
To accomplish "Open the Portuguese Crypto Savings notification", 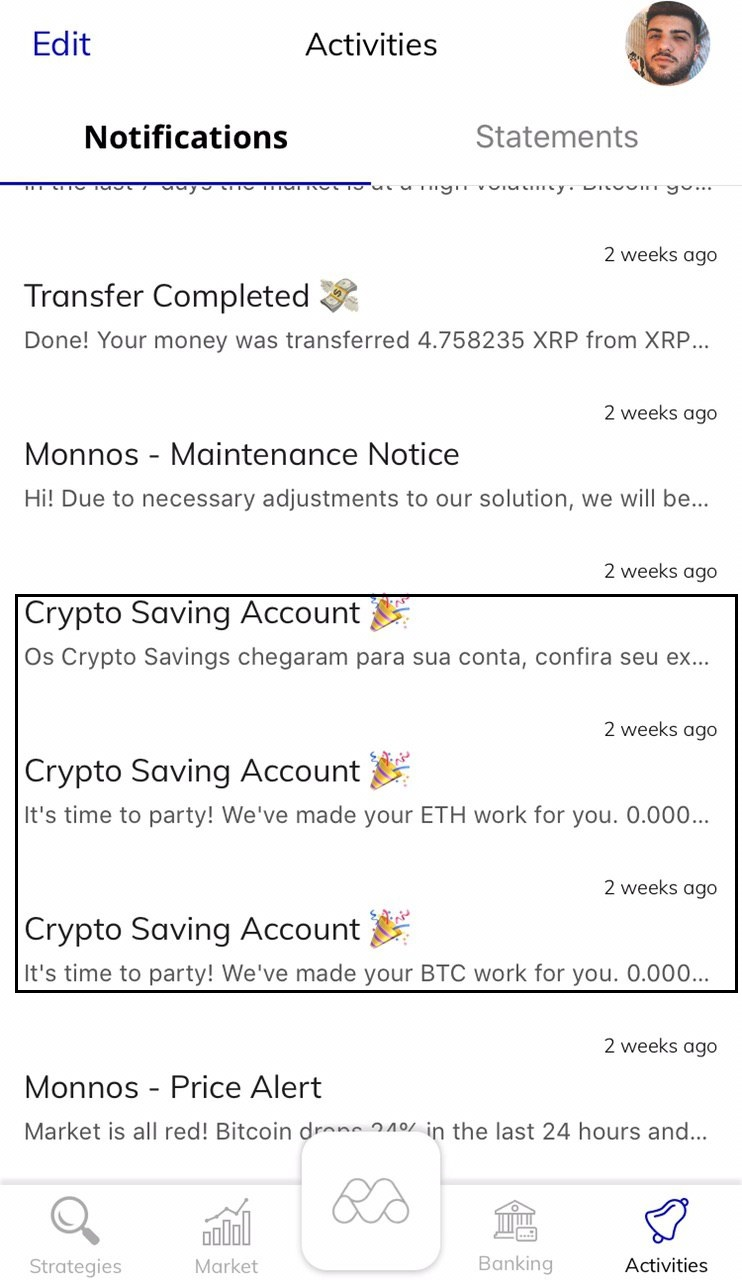I will coord(371,615).
